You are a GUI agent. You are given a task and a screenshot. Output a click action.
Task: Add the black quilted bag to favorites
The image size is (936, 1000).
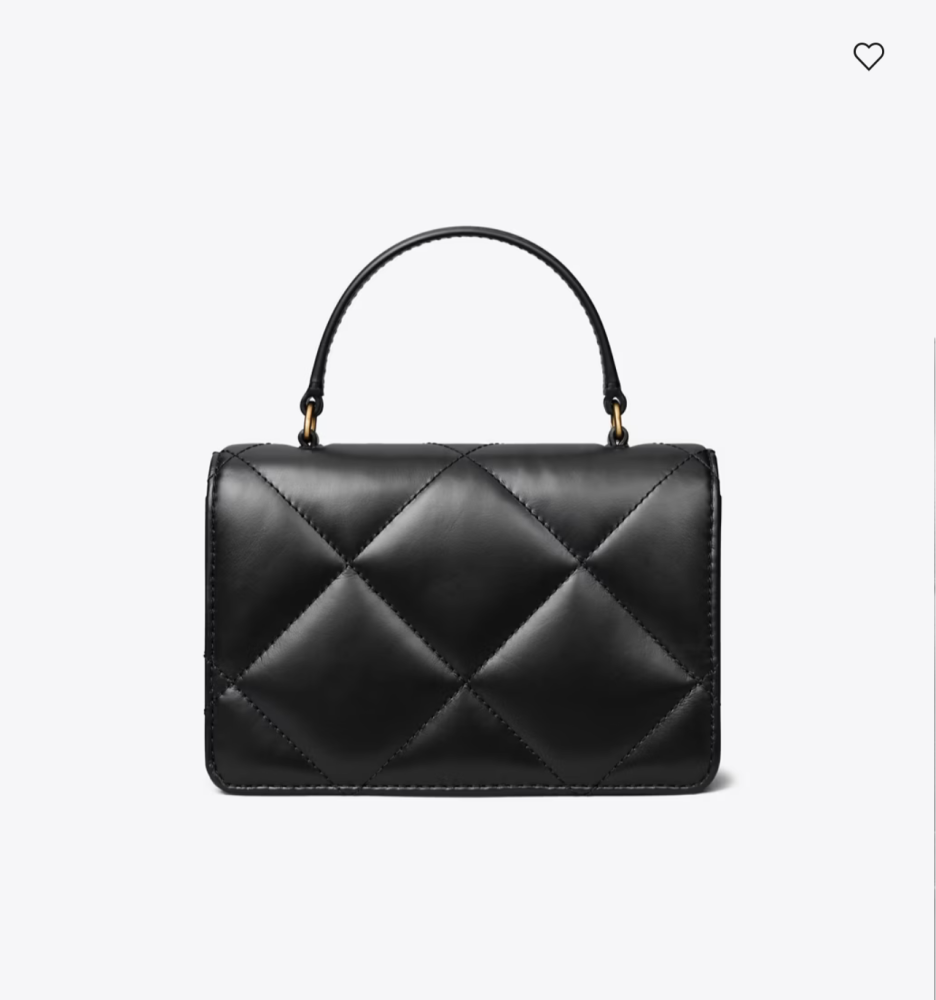click(x=868, y=57)
